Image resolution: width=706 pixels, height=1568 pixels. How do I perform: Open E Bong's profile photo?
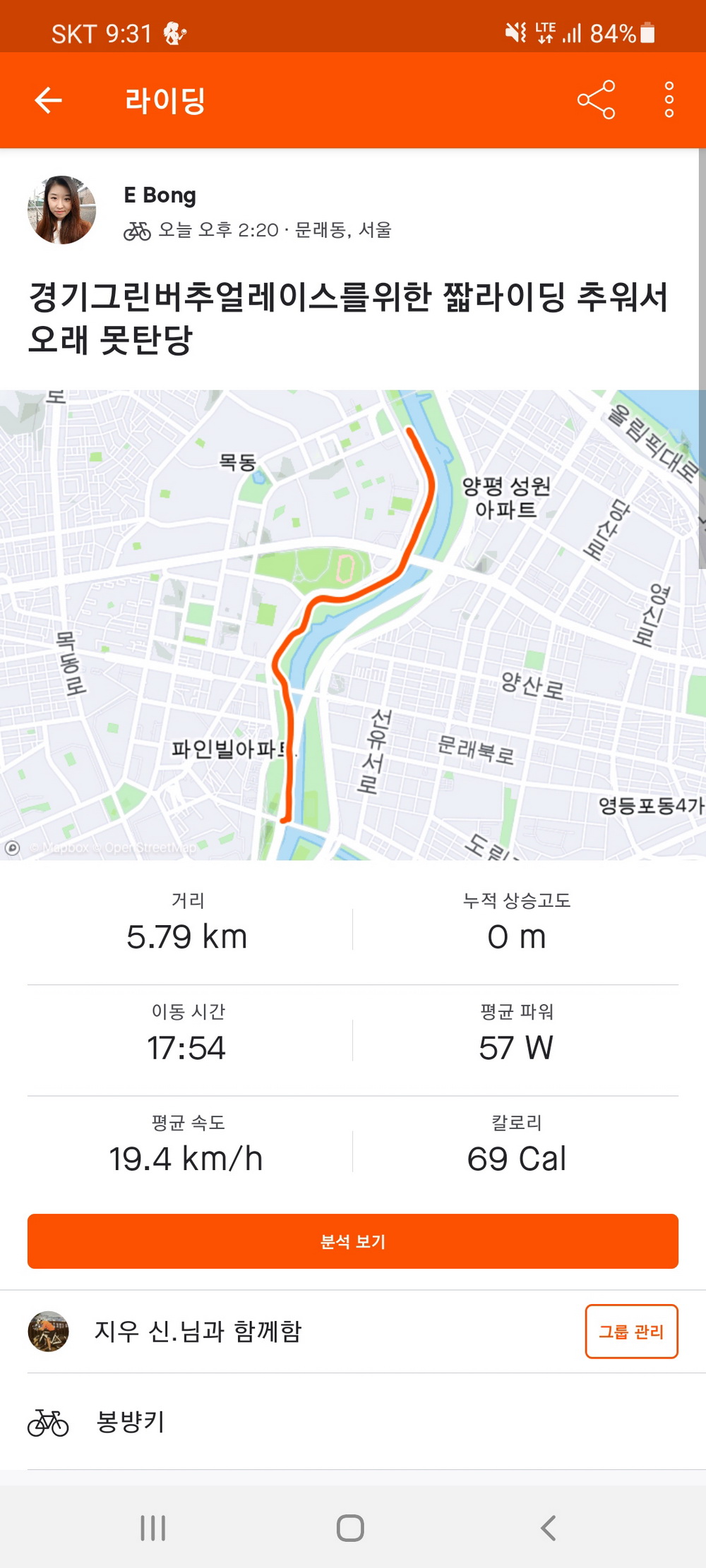(x=61, y=210)
